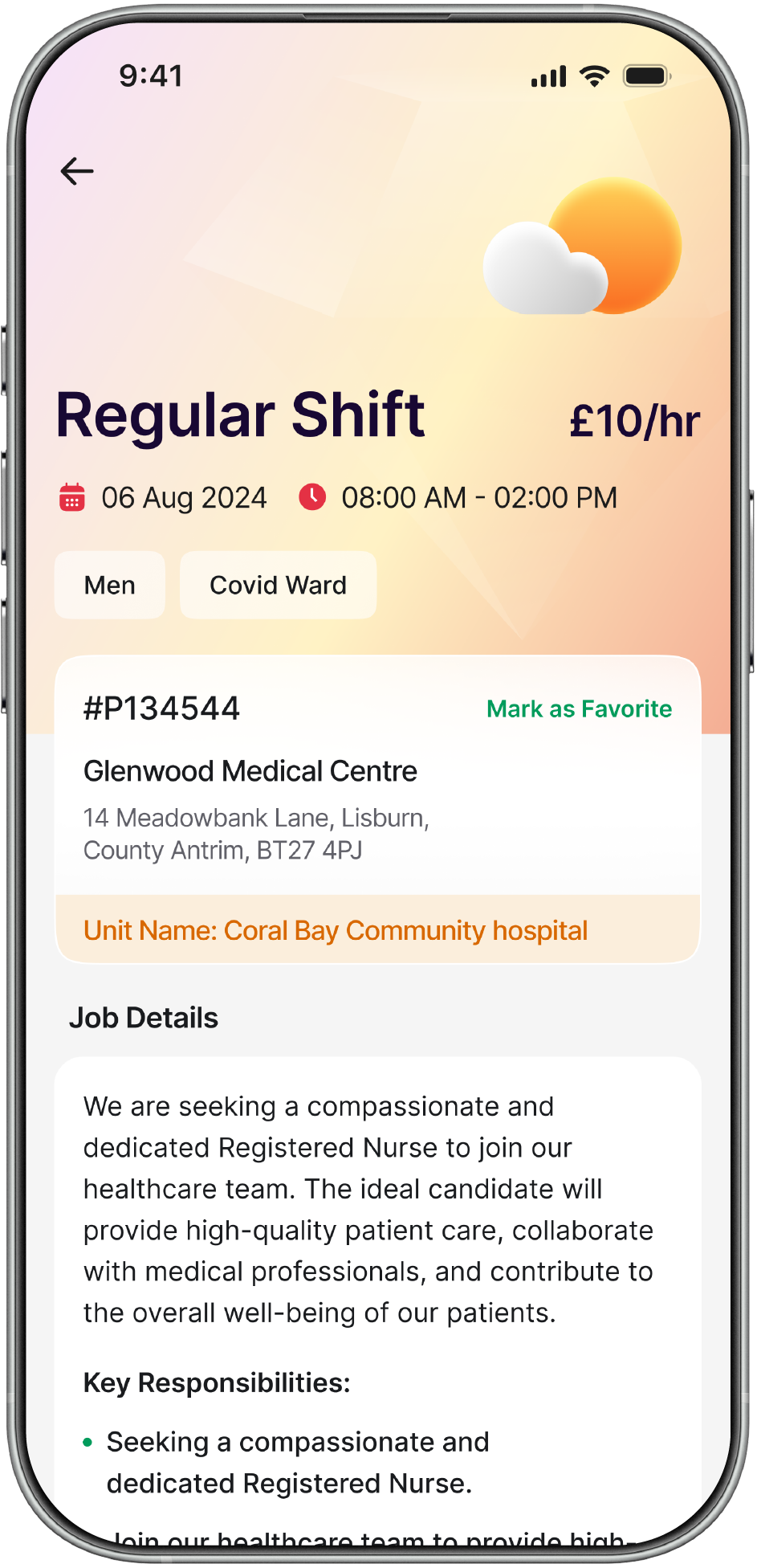Go back using the arrow icon
This screenshot has height=1568, width=757.
pos(77,171)
